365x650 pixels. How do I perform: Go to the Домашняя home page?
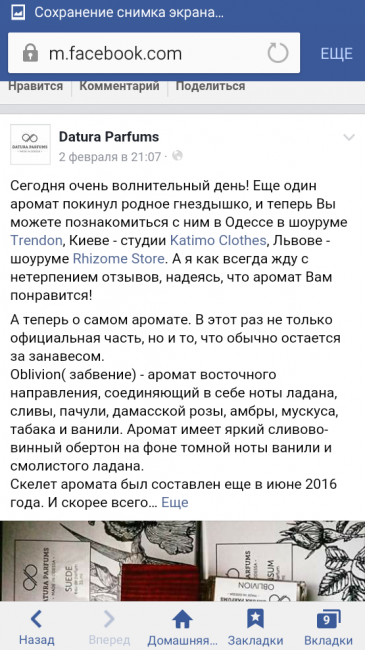point(182,627)
